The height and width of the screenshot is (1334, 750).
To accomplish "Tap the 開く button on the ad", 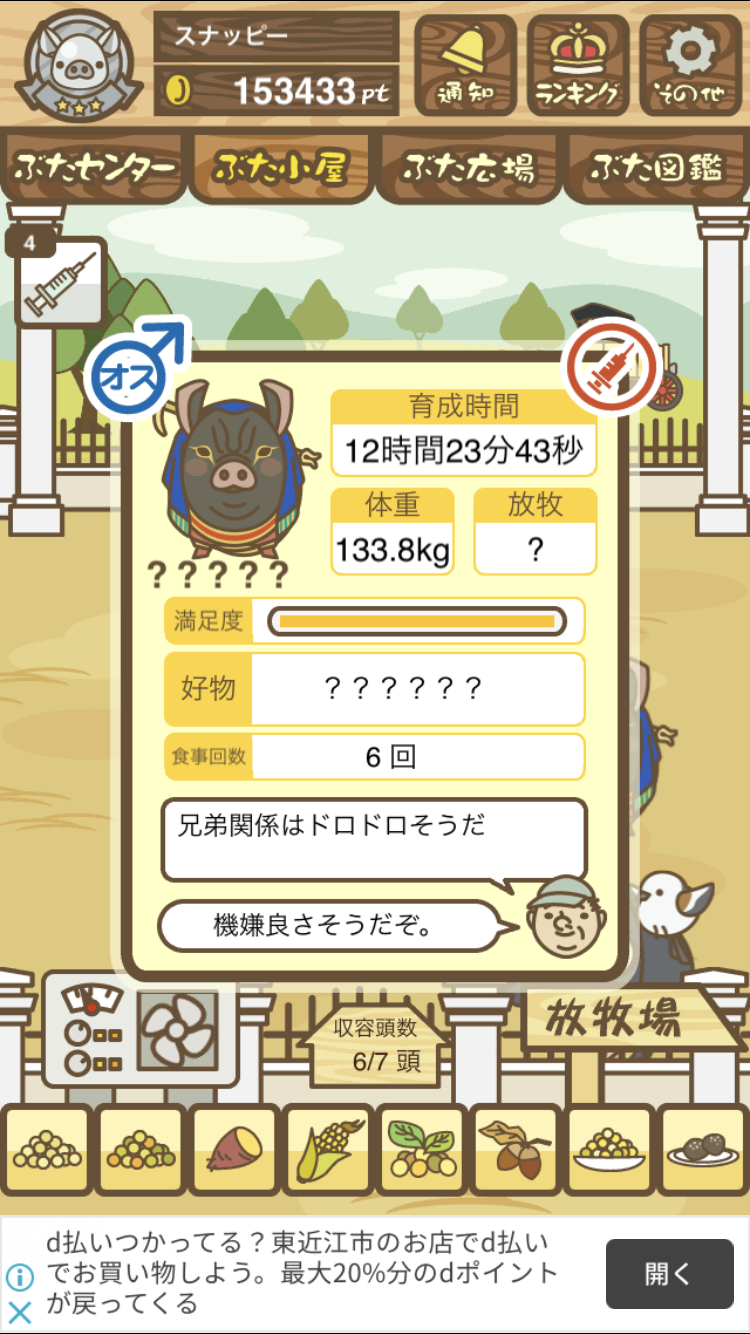I will click(x=670, y=1274).
